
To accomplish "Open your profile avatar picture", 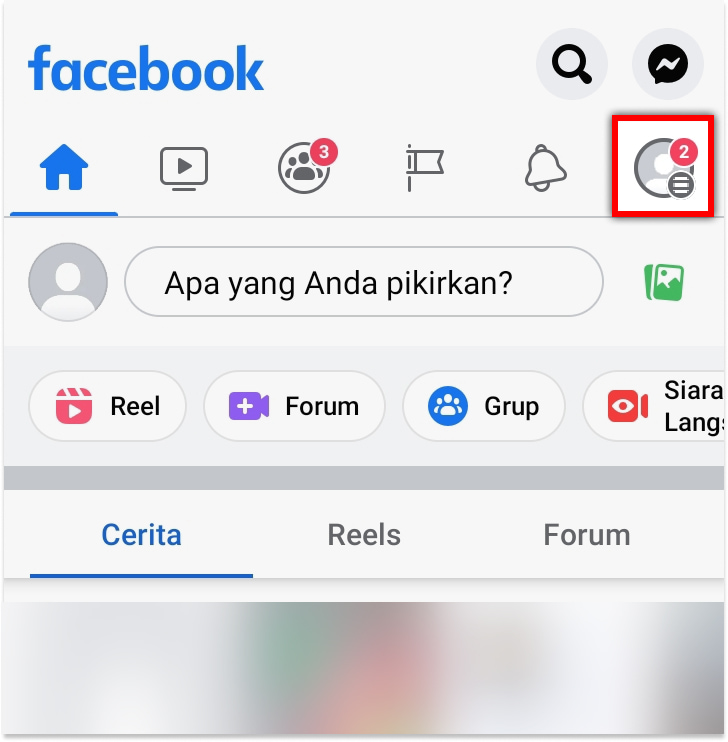I will pyautogui.click(x=67, y=282).
